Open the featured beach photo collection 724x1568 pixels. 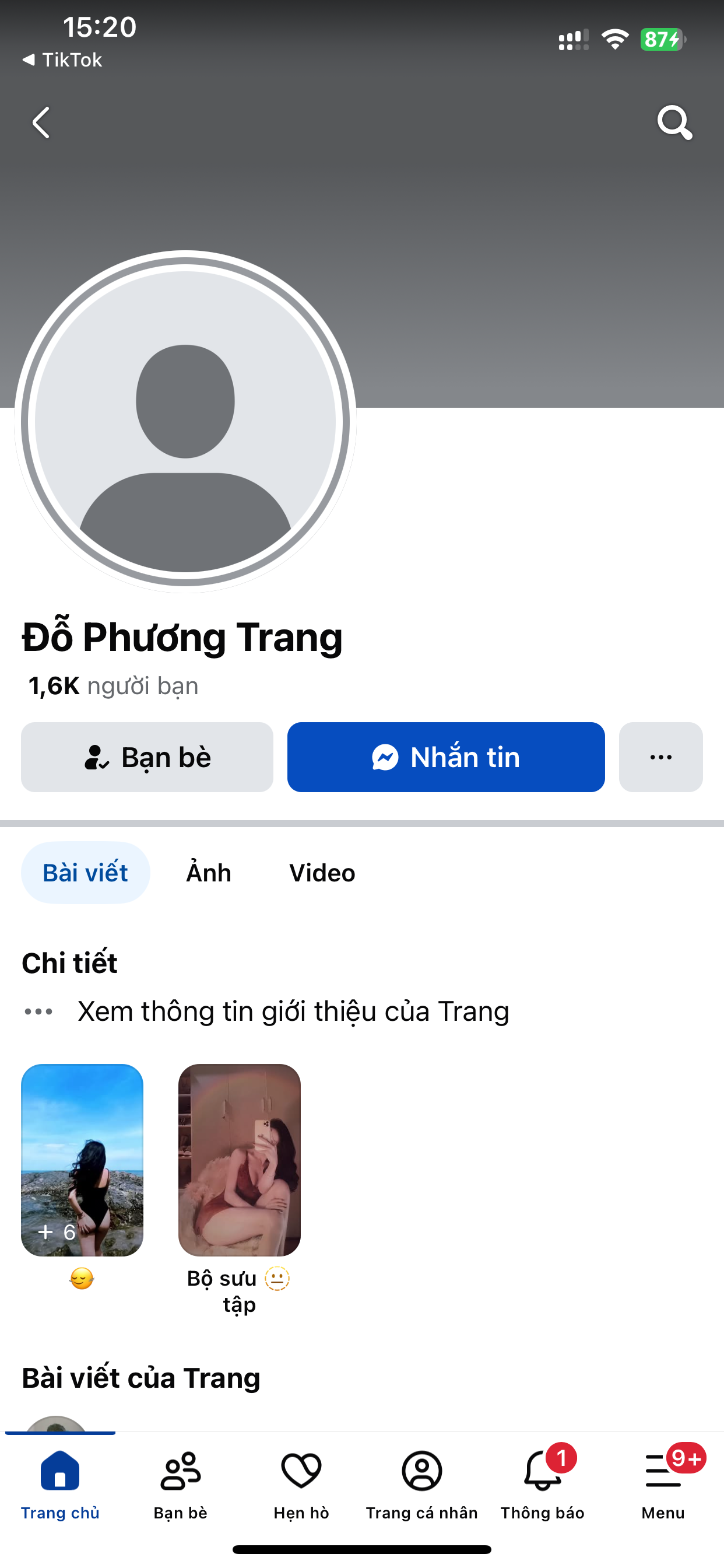click(82, 1160)
